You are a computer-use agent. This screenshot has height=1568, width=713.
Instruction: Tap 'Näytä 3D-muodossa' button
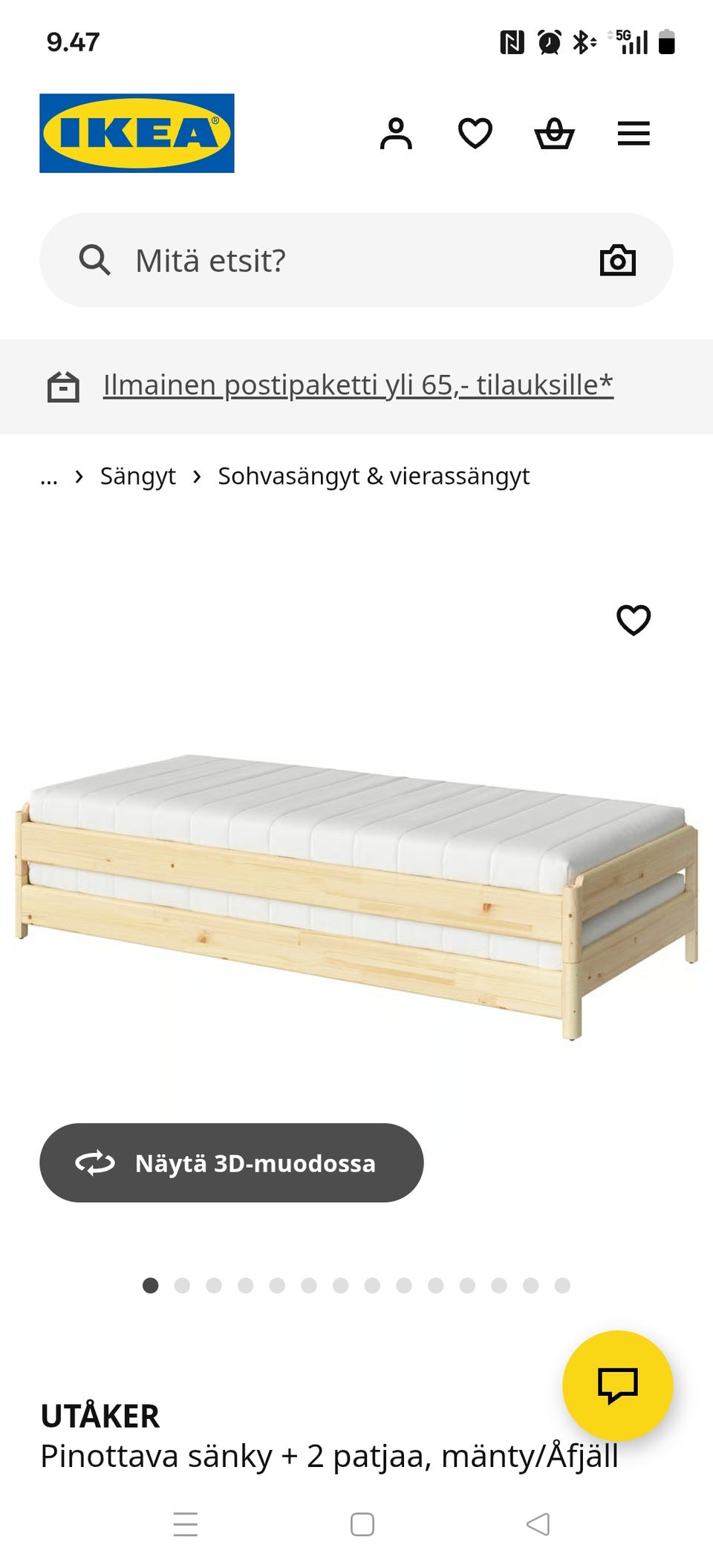click(232, 1163)
